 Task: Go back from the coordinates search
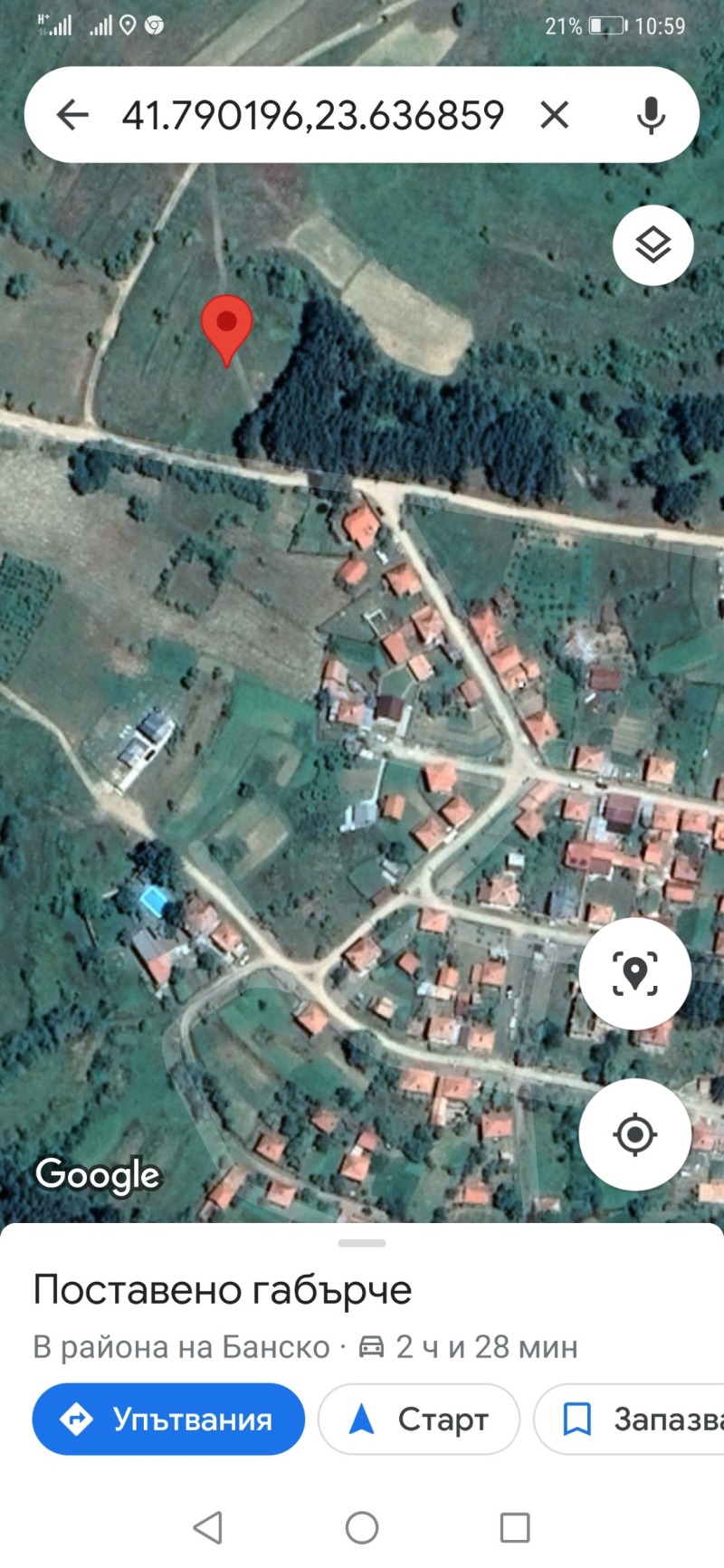pyautogui.click(x=72, y=115)
